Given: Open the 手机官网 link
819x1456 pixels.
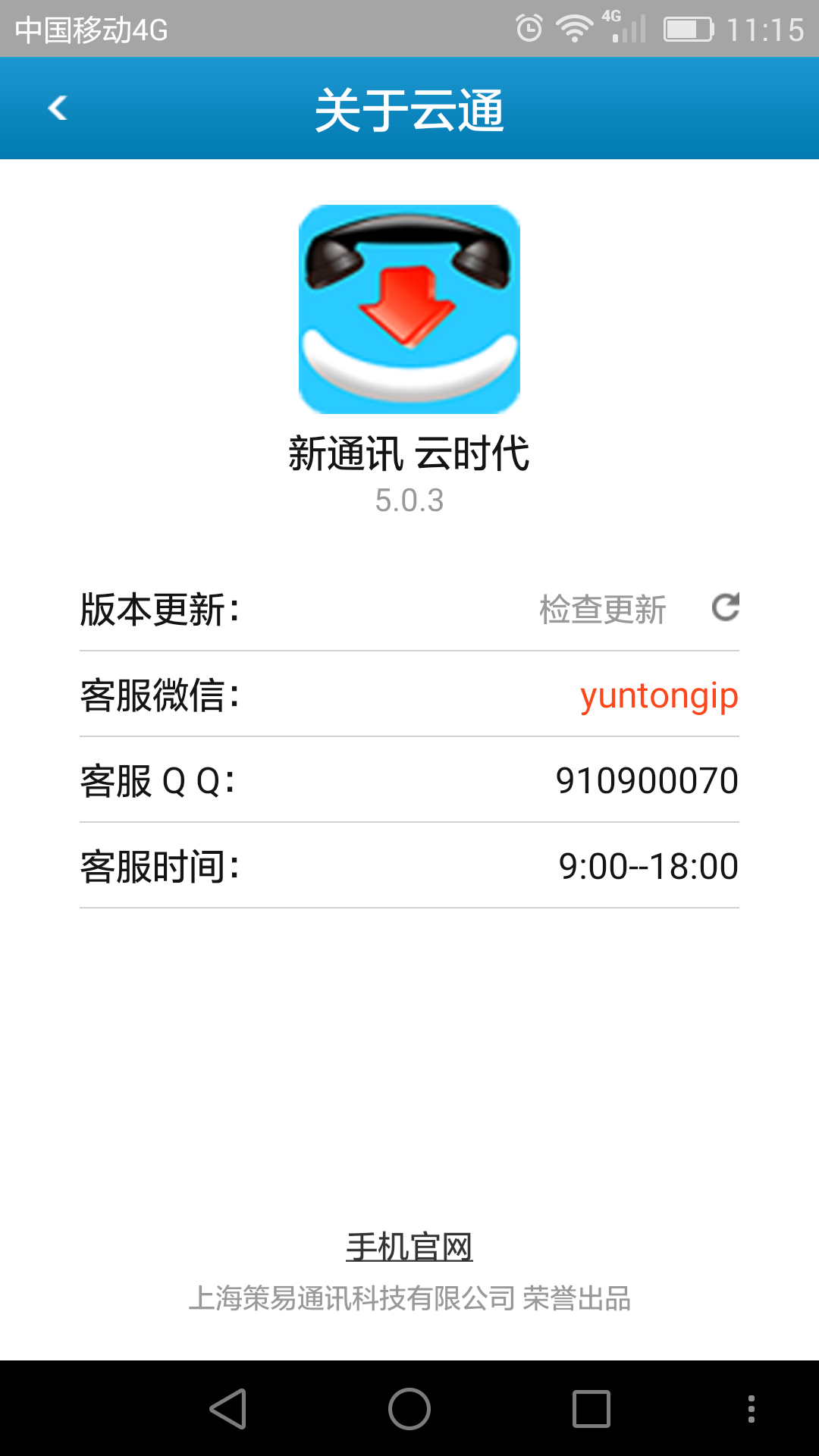Looking at the screenshot, I should point(409,1247).
